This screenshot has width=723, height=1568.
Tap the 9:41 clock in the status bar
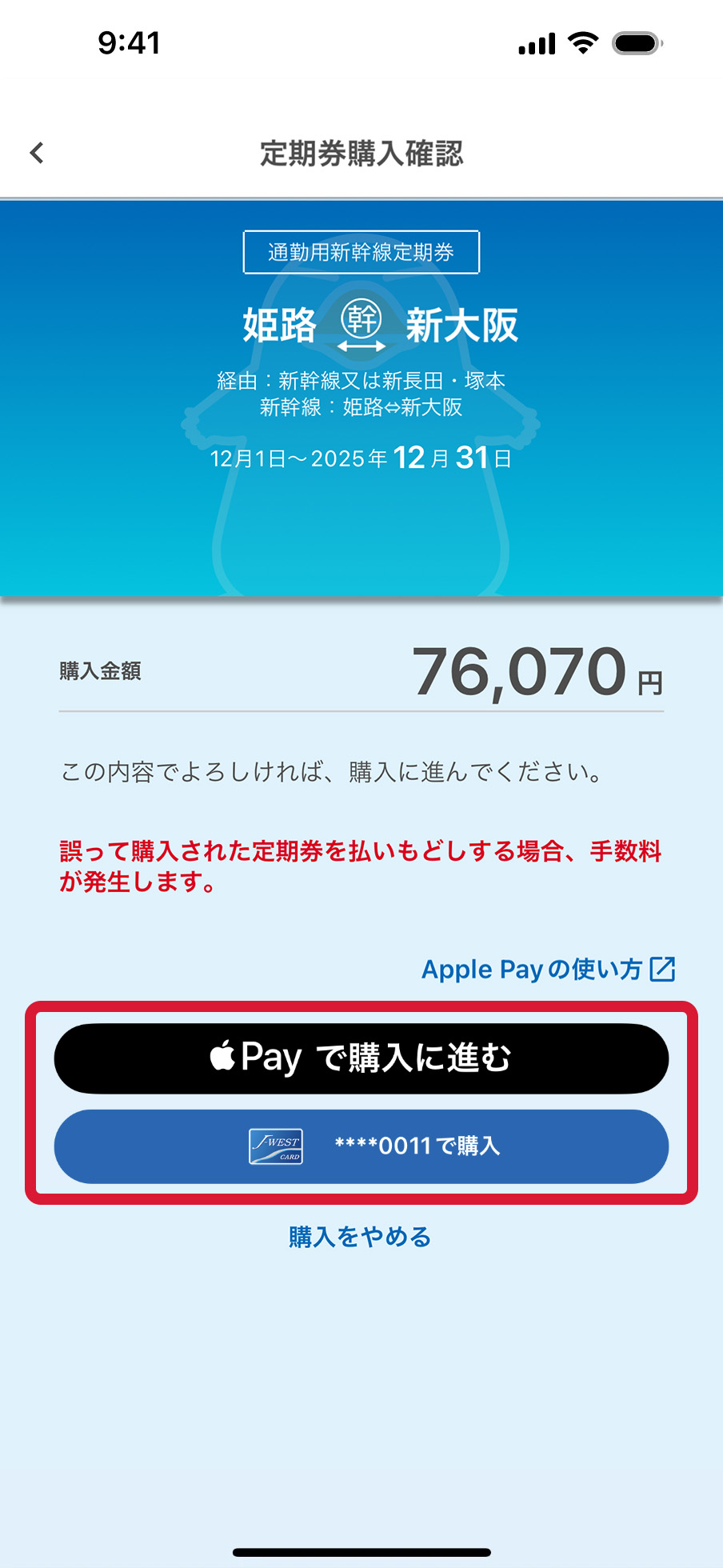click(x=130, y=42)
